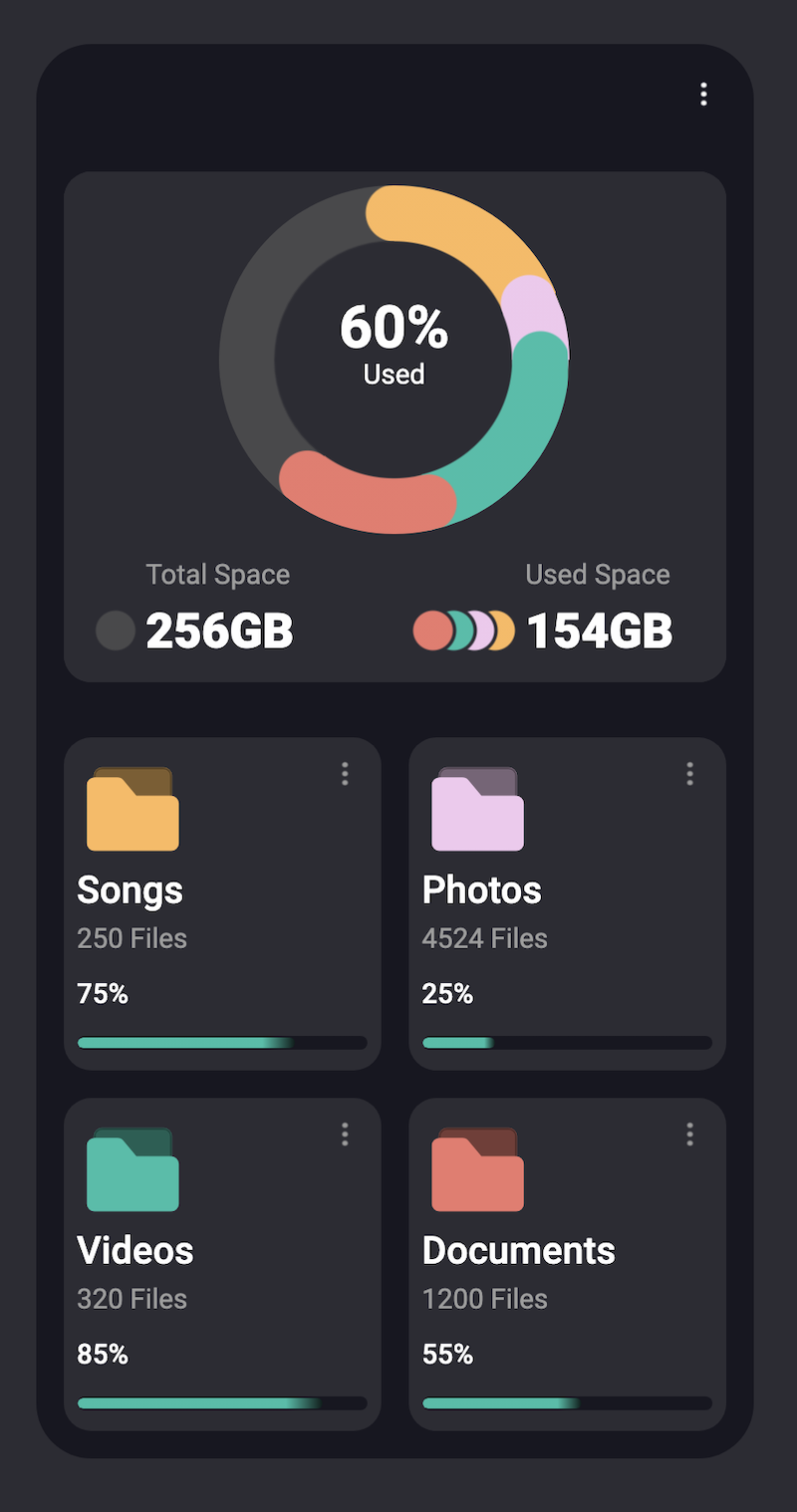Screen dimensions: 797x1512
Task: Open the three-dot menu on the Videos card
Action: pyautogui.click(x=345, y=1134)
